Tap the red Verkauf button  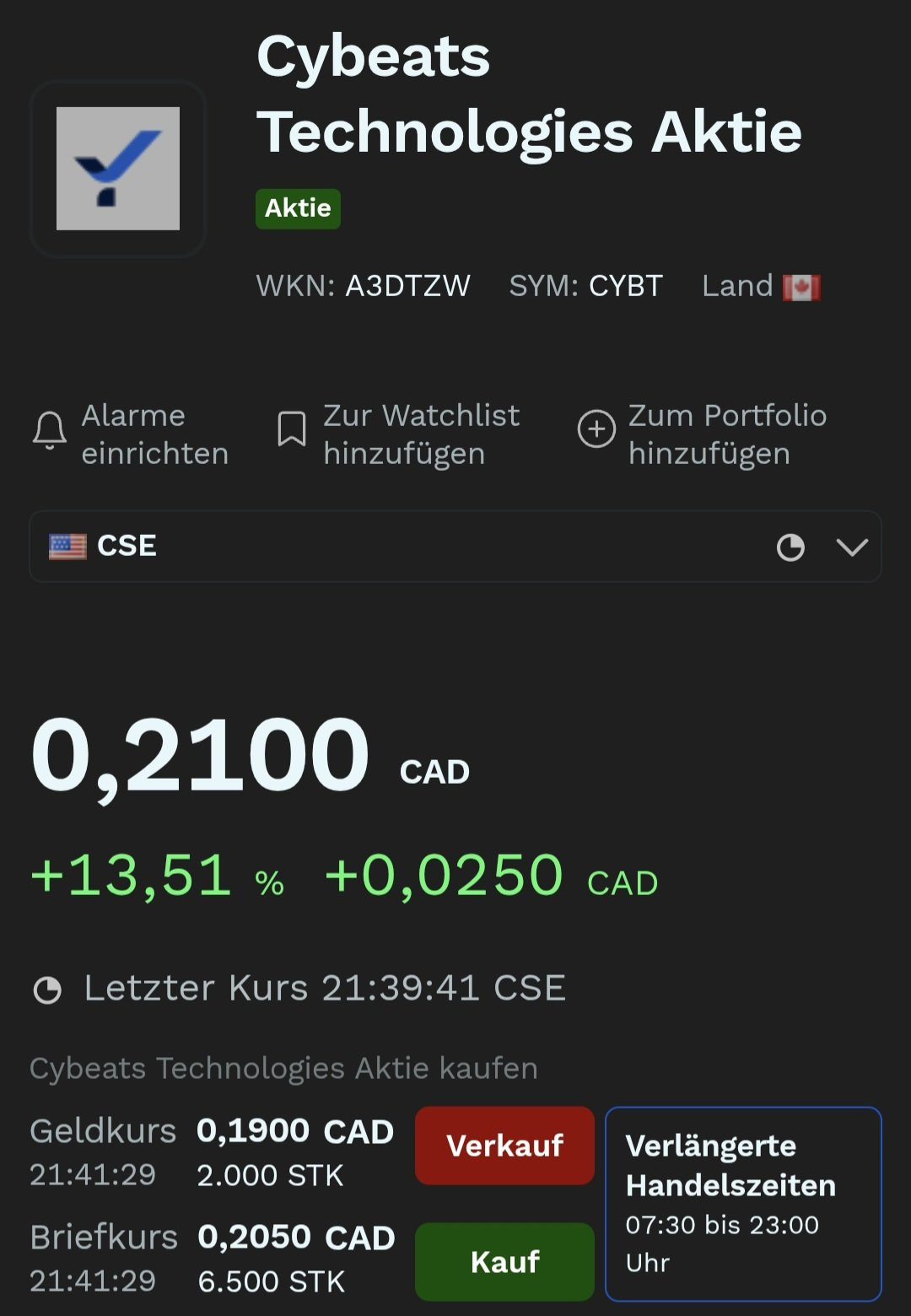pyautogui.click(x=504, y=1146)
